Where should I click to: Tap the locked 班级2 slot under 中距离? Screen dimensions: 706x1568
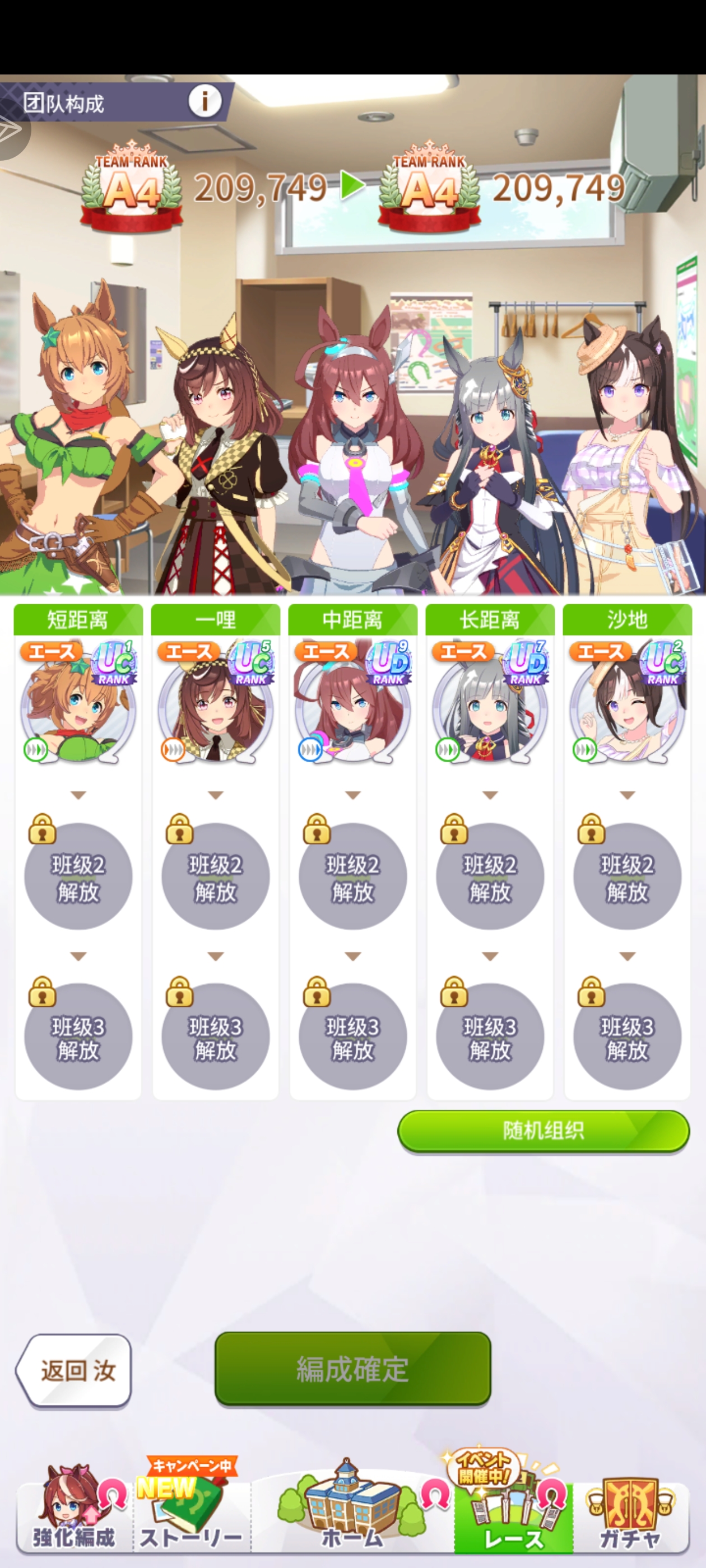352,876
